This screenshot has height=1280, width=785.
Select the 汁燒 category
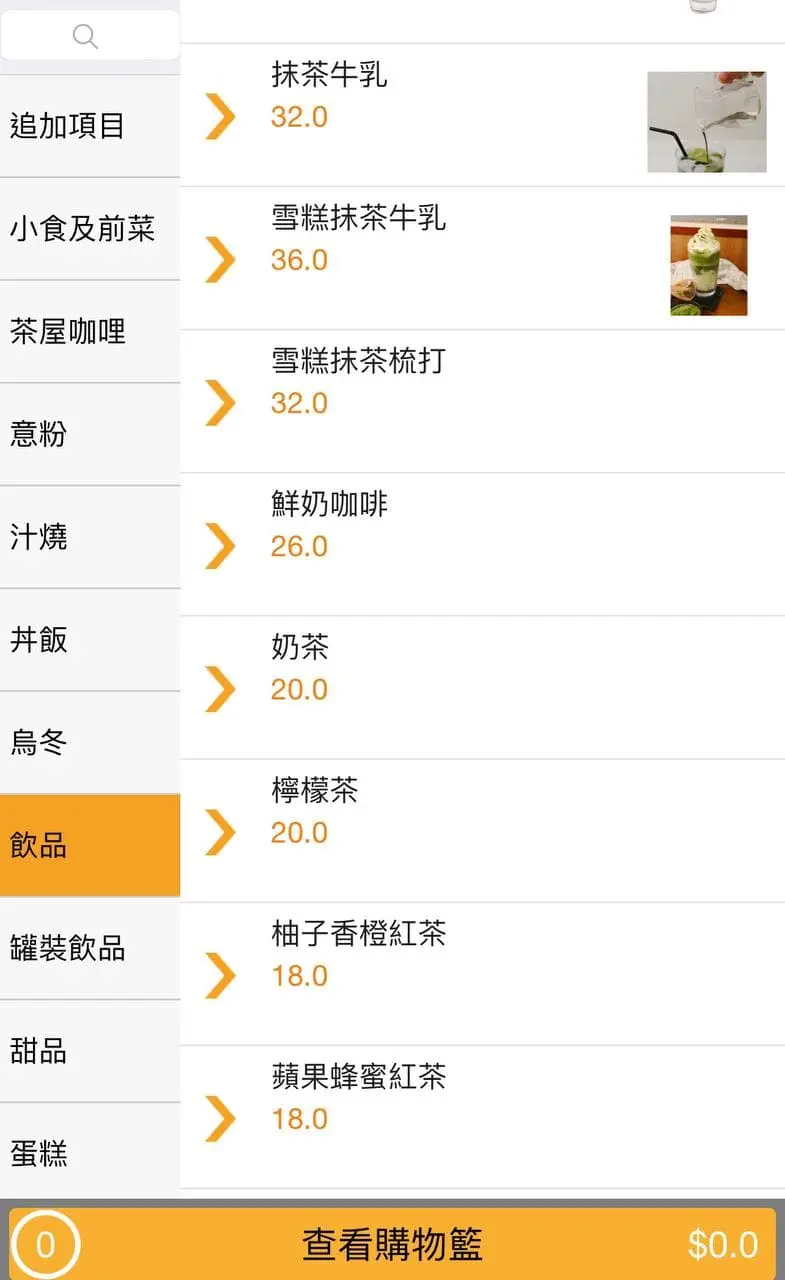coord(89,538)
